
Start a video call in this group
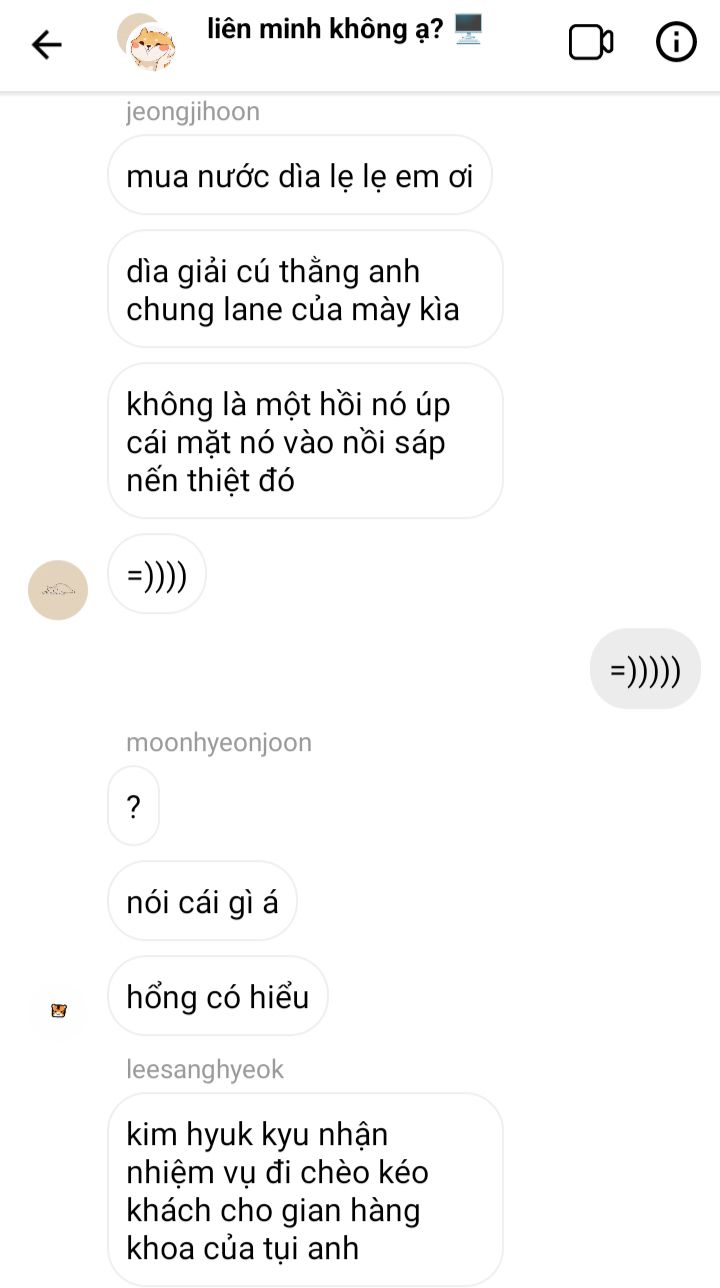coord(590,43)
